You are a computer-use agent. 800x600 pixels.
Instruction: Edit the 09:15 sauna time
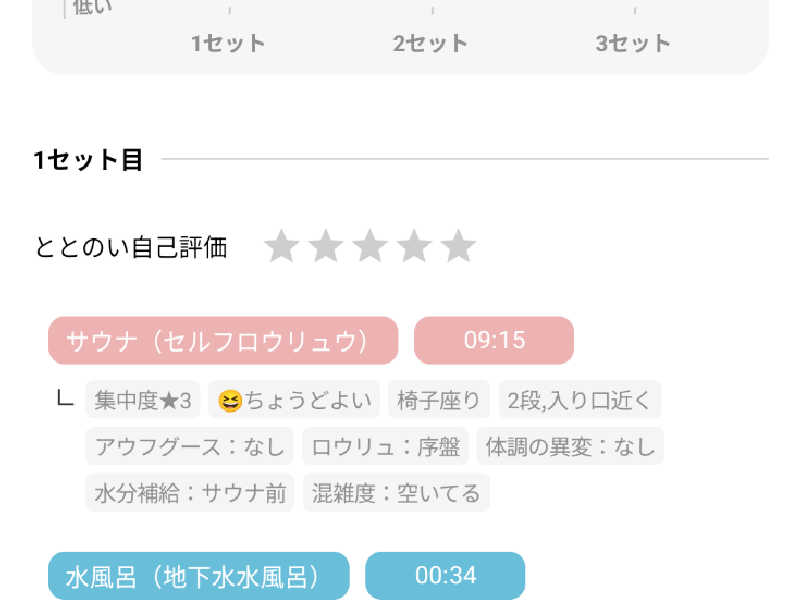coord(494,340)
